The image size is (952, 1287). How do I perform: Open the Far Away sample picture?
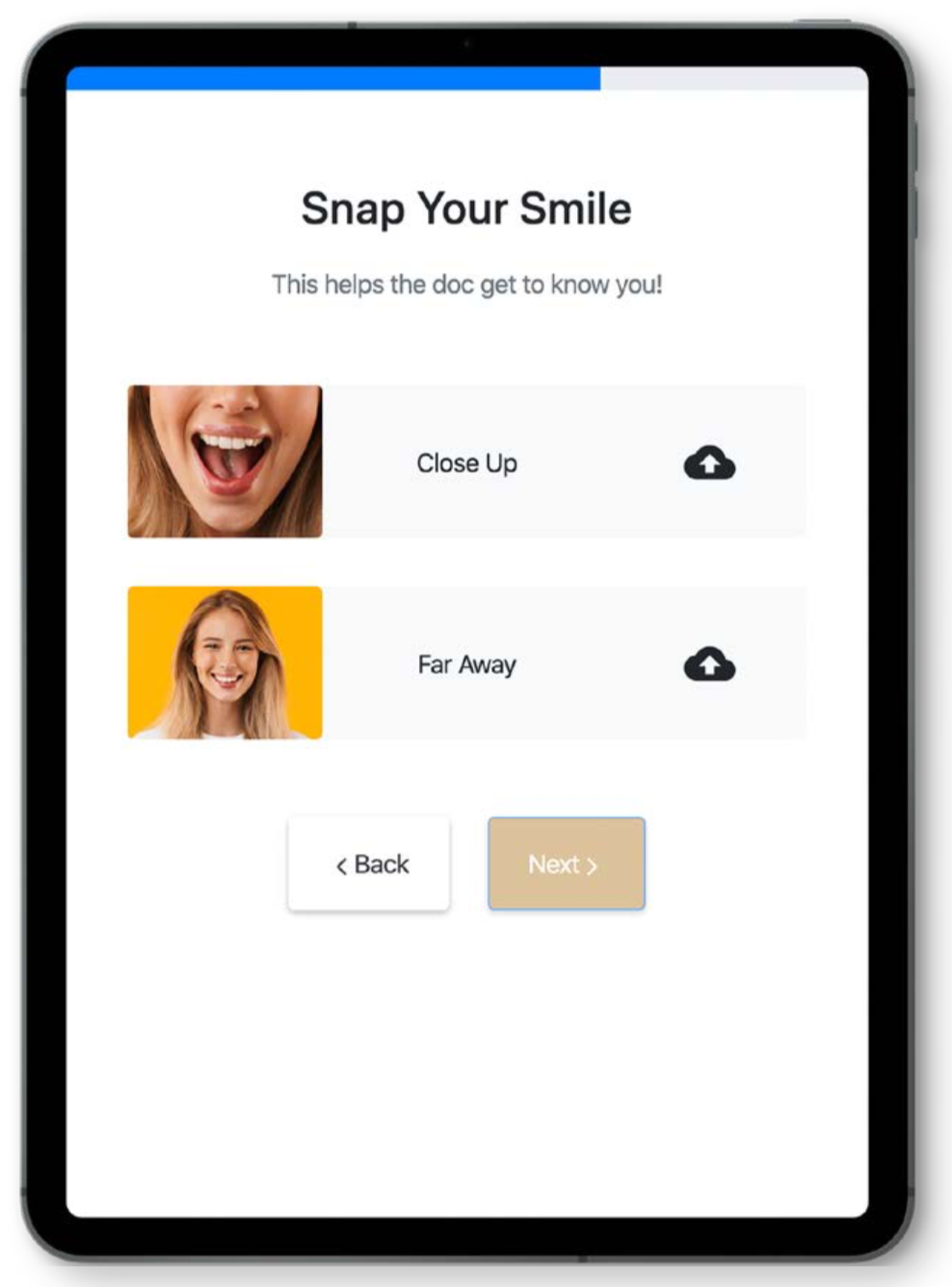225,663
